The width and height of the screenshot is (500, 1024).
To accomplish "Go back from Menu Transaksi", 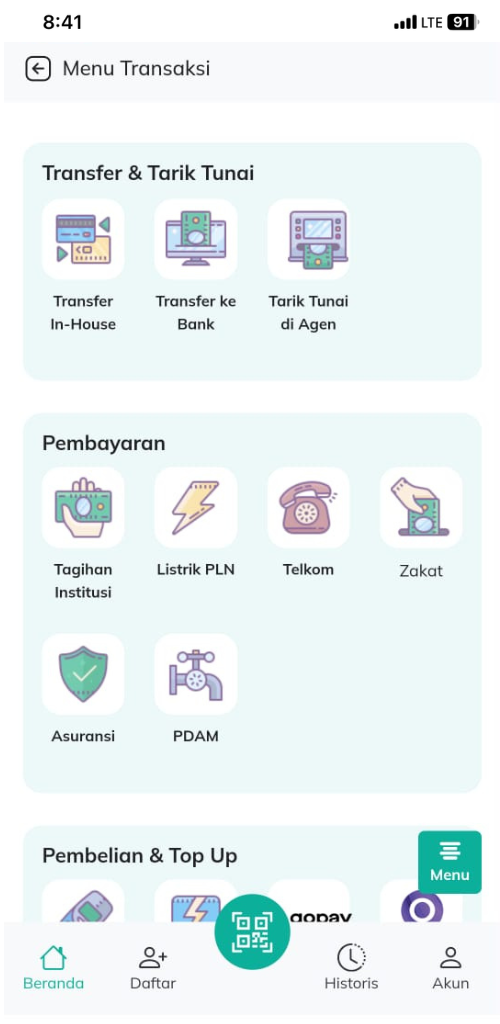I will [38, 69].
